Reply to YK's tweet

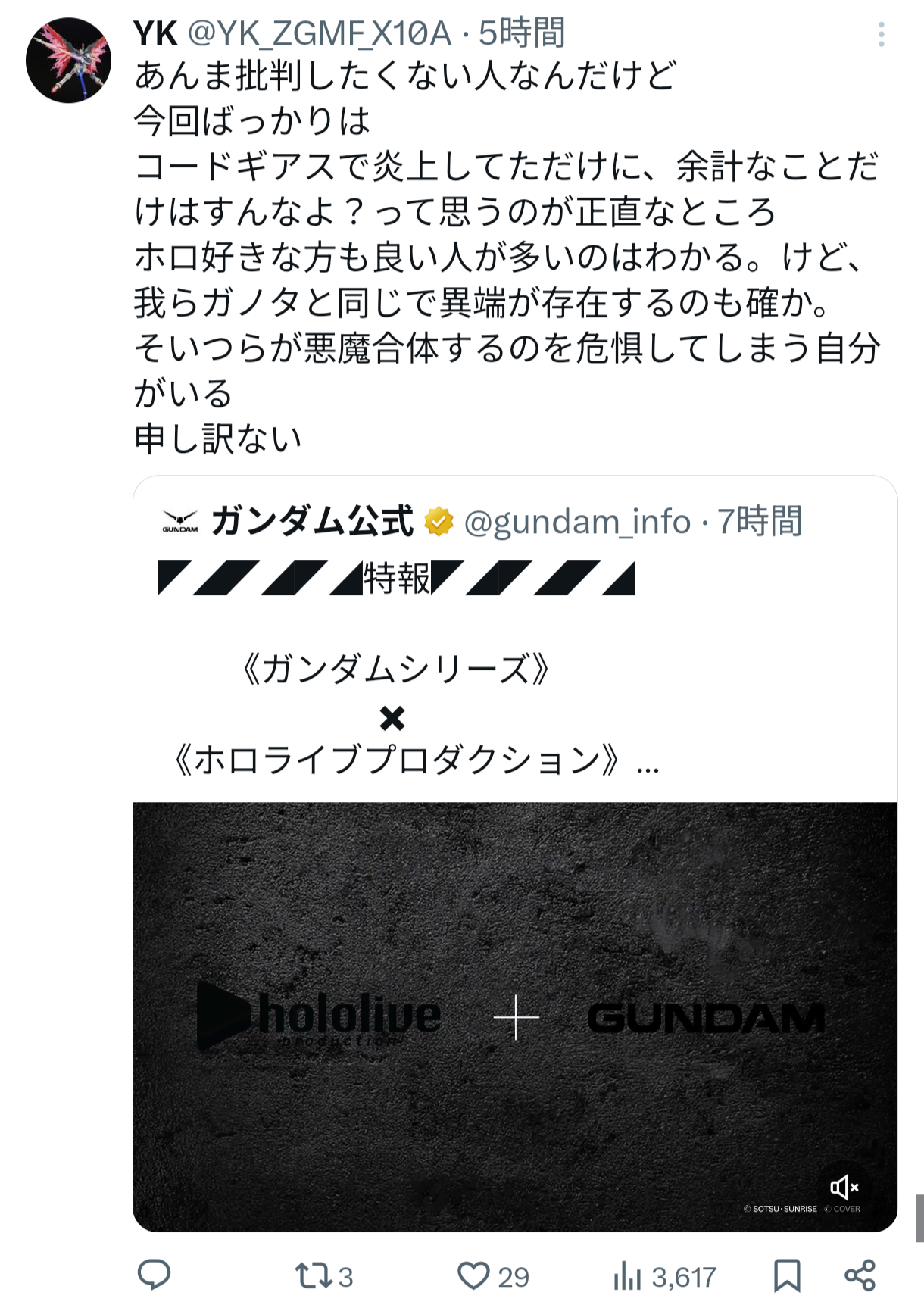154,1276
